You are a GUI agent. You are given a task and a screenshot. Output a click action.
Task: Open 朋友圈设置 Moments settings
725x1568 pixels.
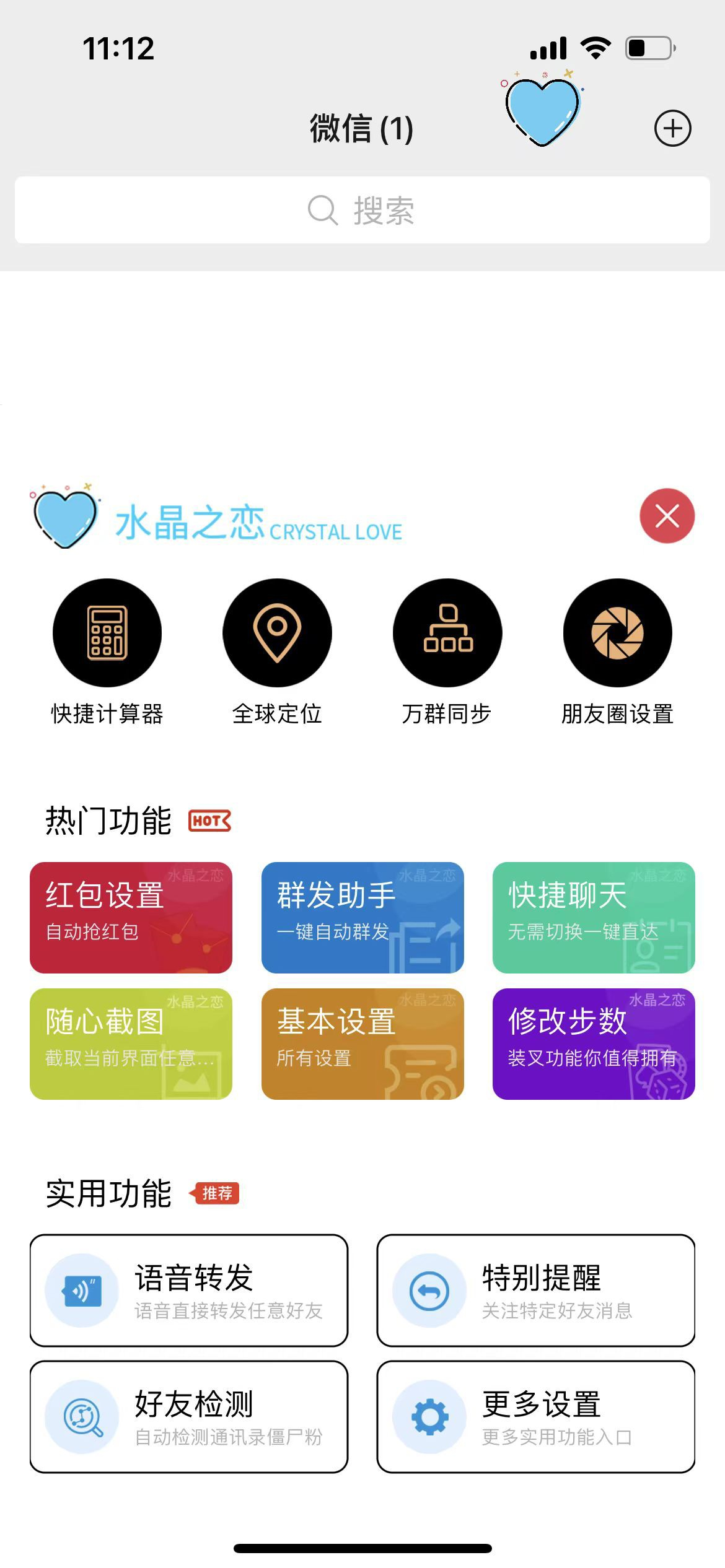(617, 633)
